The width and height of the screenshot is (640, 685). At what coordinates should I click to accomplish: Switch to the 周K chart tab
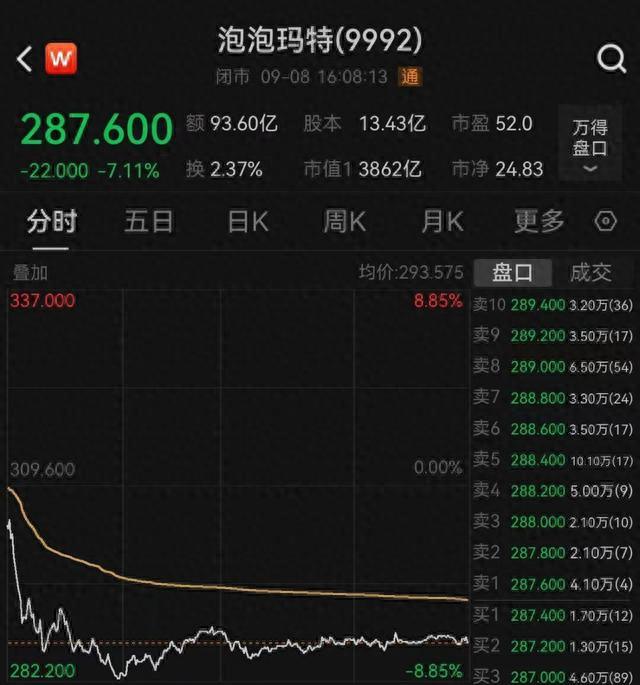click(x=345, y=221)
